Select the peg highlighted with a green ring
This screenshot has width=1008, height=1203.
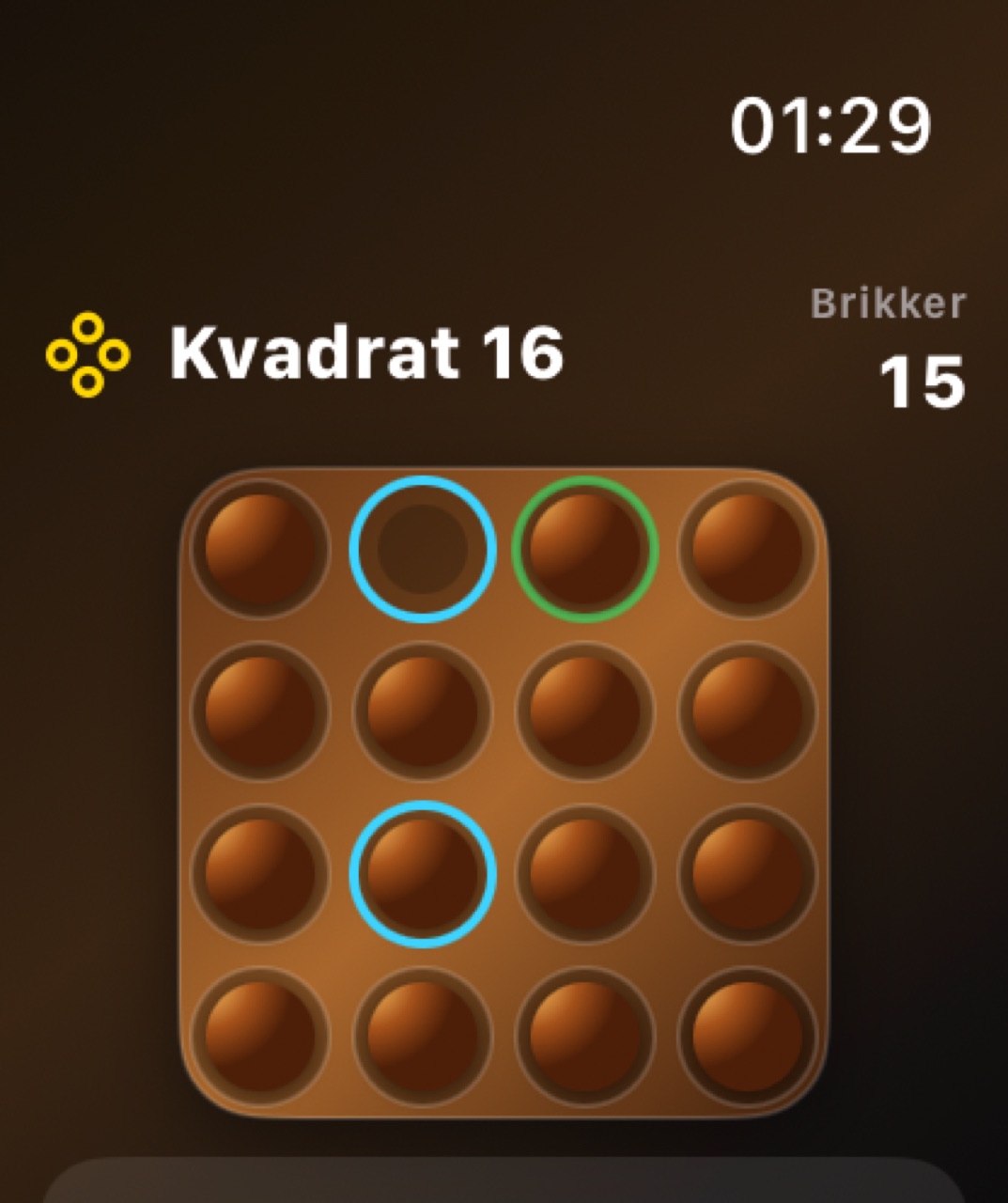click(x=584, y=549)
